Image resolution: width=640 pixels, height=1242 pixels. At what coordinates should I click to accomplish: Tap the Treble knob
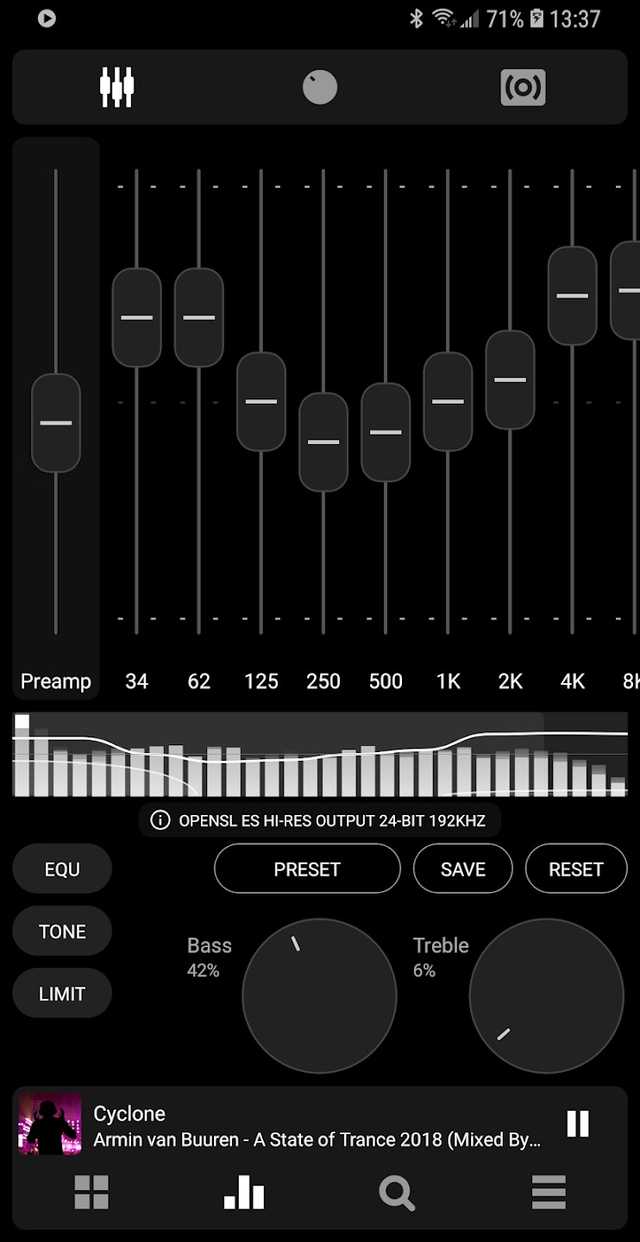(546, 996)
